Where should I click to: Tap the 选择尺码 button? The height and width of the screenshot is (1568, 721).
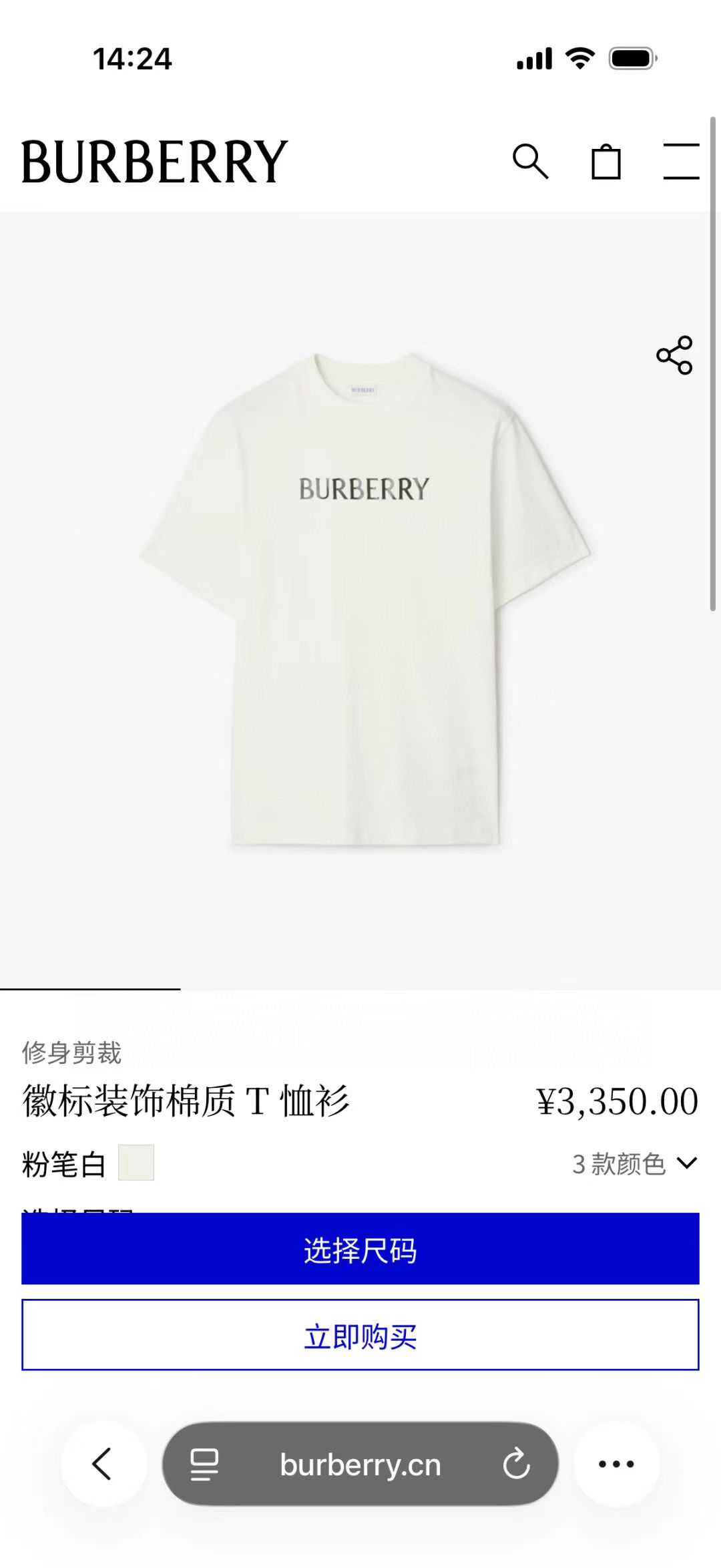click(x=360, y=1249)
